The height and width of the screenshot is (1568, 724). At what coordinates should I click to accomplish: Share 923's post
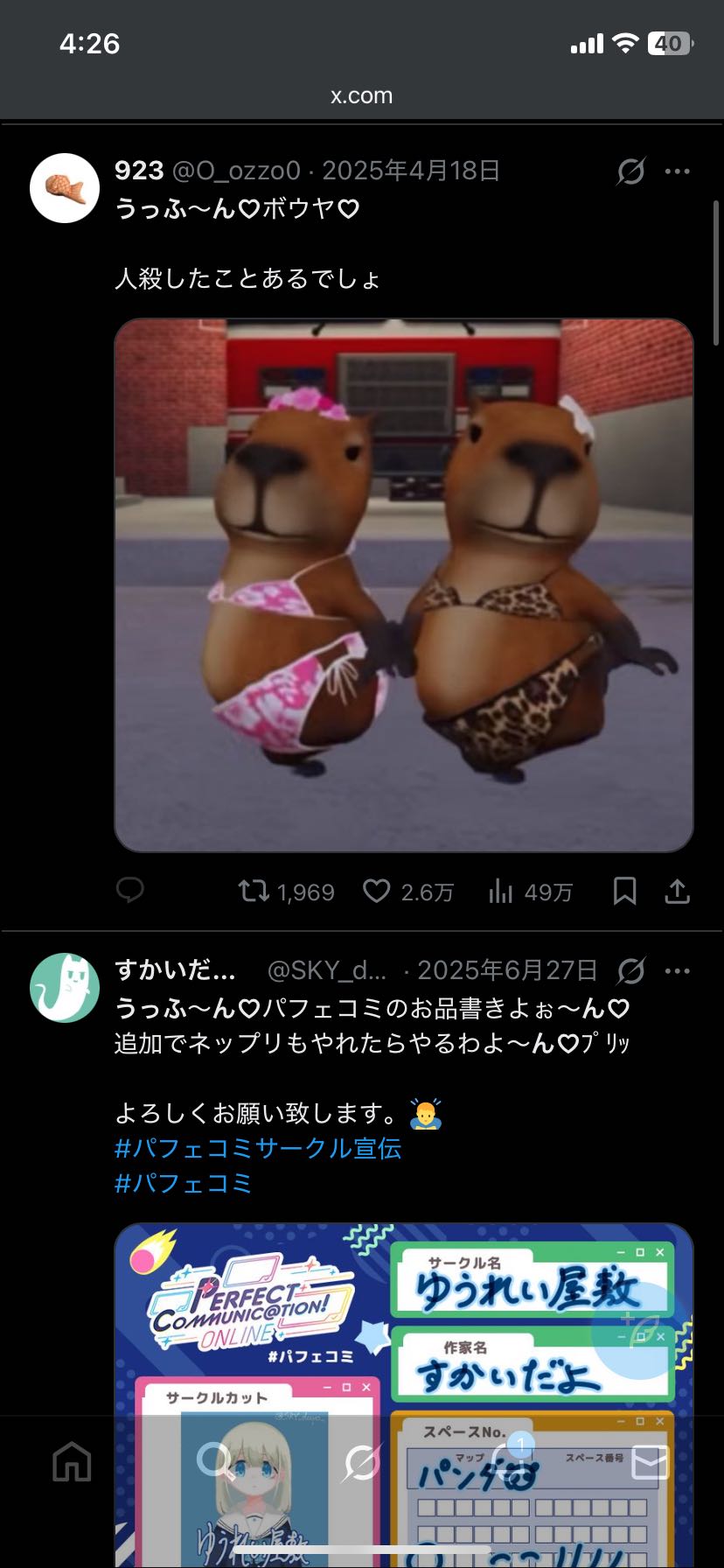(678, 892)
